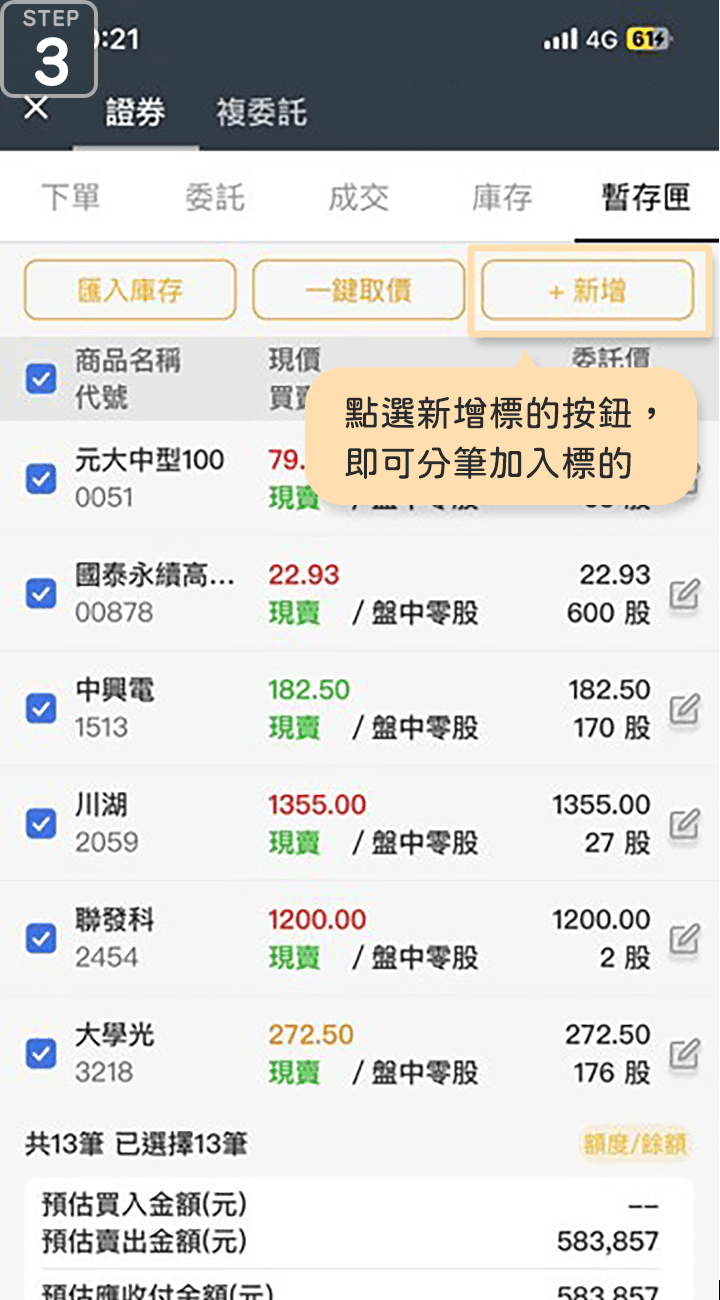Edit the 大學光 3218 order

[684, 1054]
